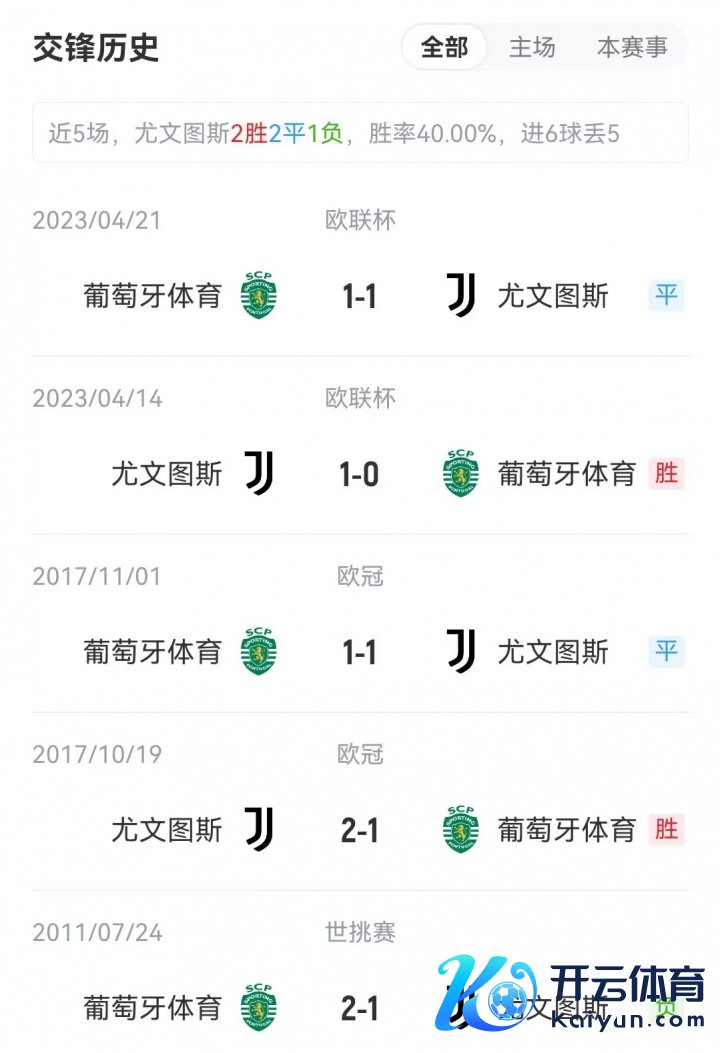Open the 2023/04/21 欧联杯 match
Image resolution: width=720 pixels, height=1053 pixels.
click(360, 296)
